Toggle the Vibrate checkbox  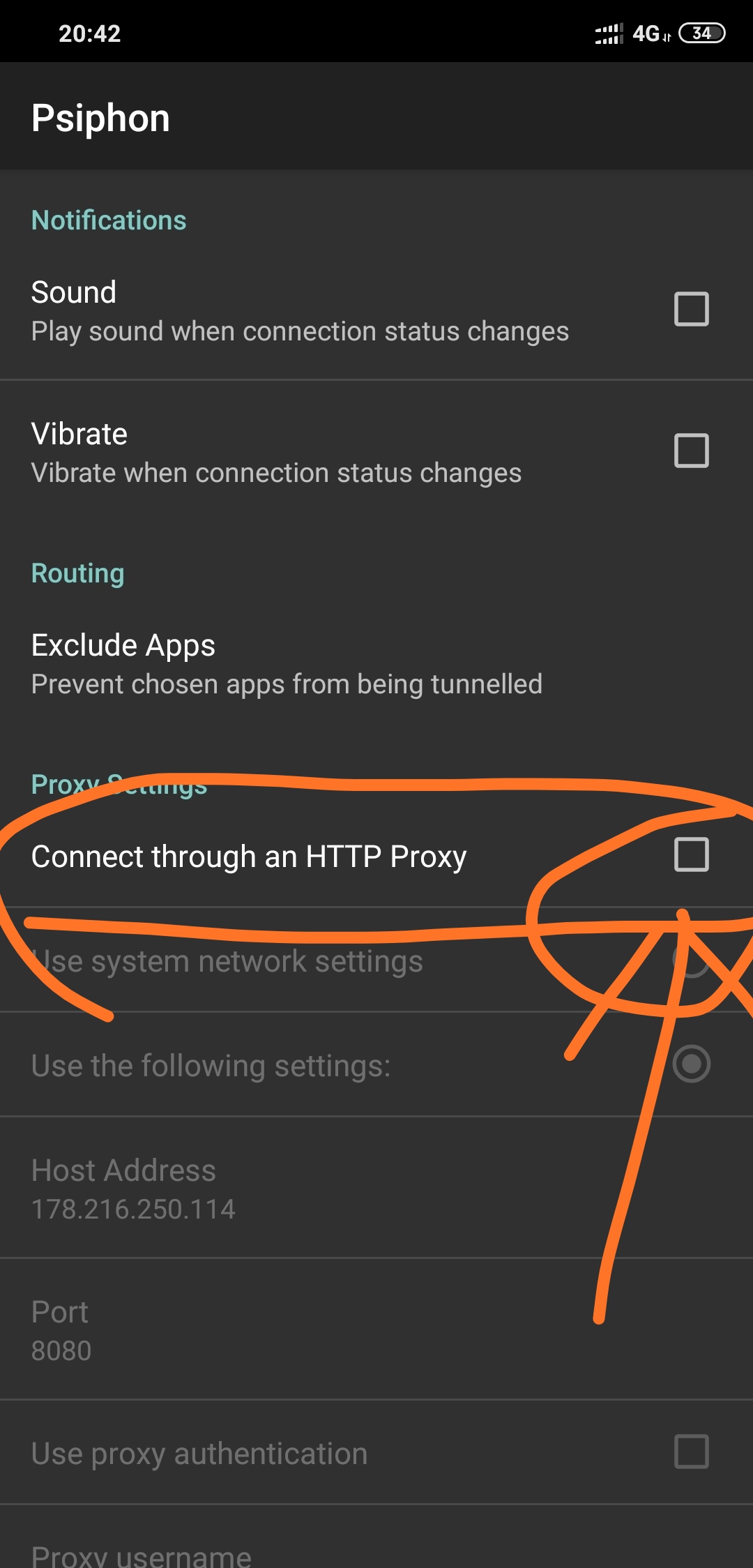691,451
